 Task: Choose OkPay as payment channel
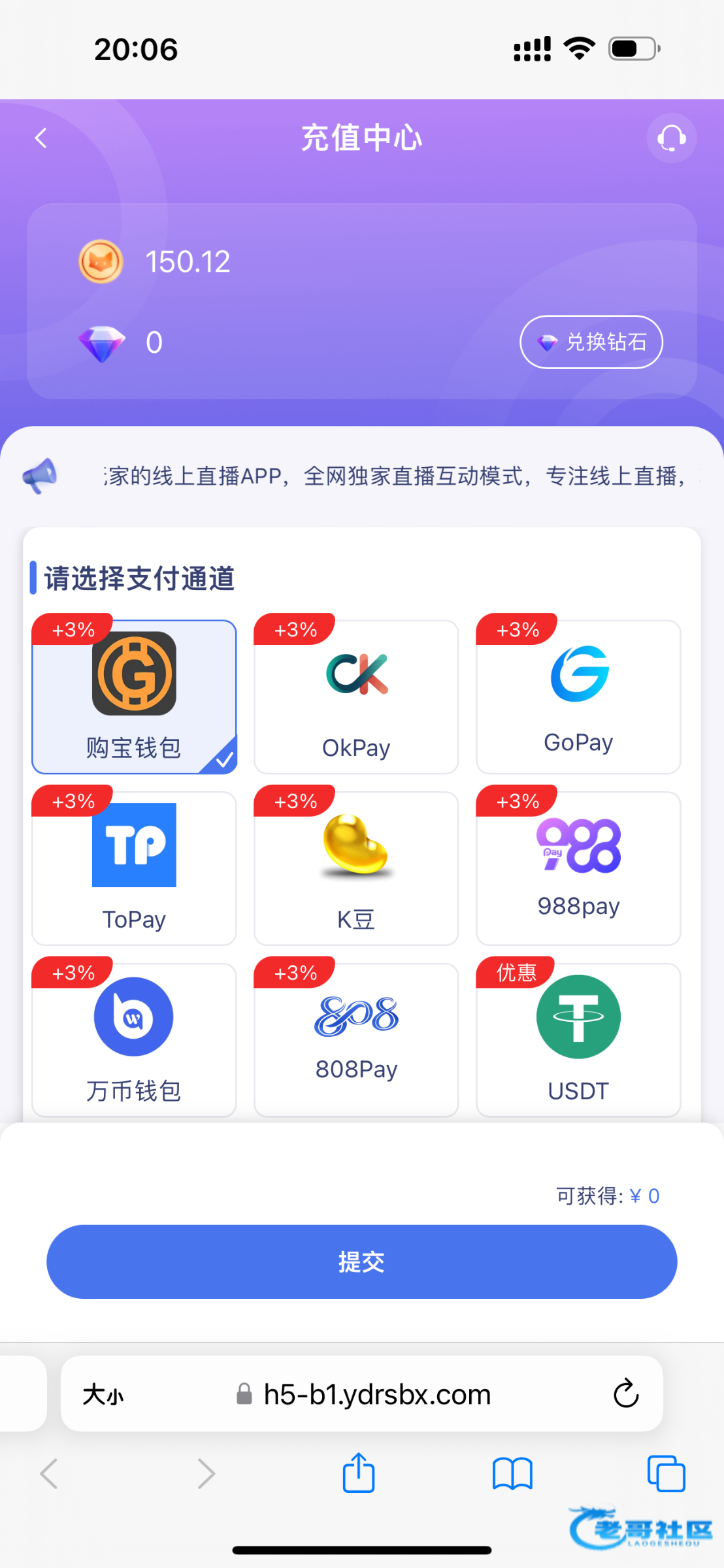356,697
